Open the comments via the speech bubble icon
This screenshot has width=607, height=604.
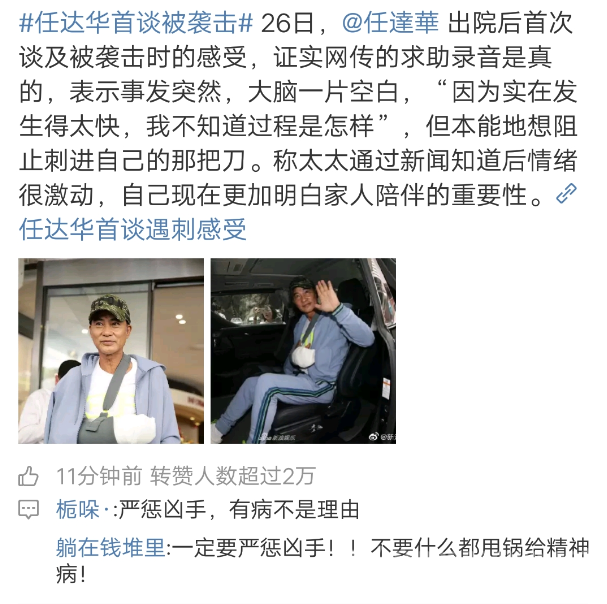pyautogui.click(x=29, y=510)
